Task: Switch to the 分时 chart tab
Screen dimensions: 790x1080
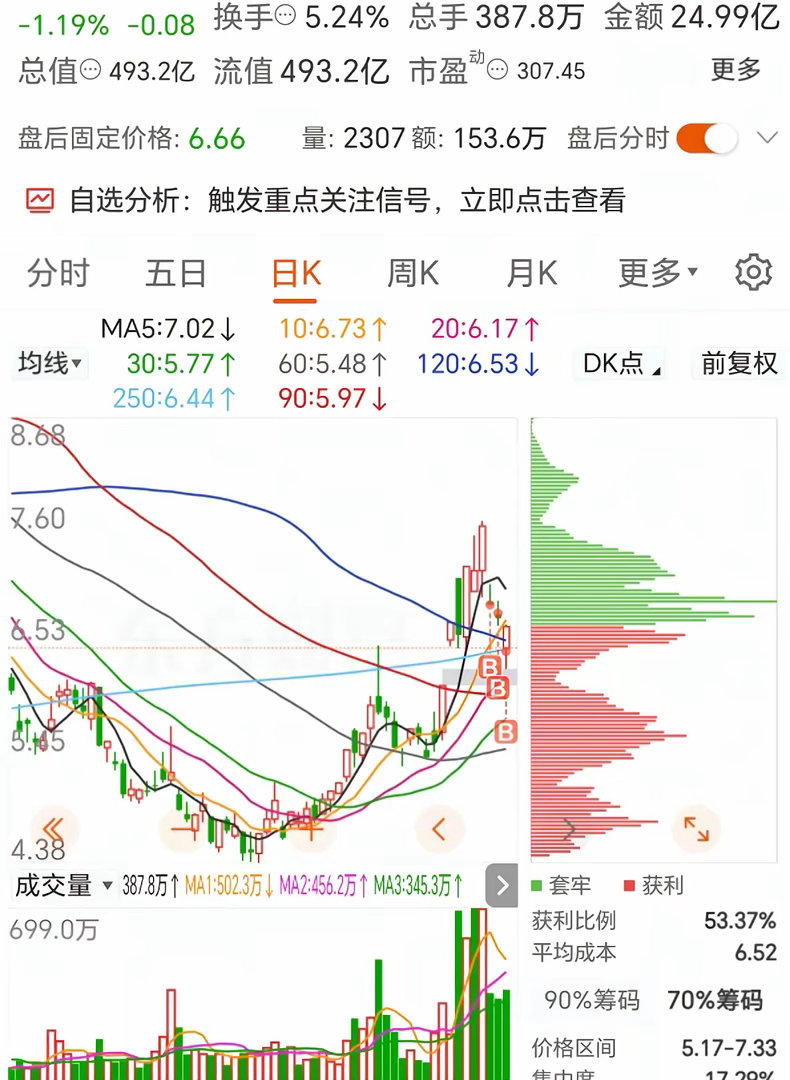Action: (59, 273)
